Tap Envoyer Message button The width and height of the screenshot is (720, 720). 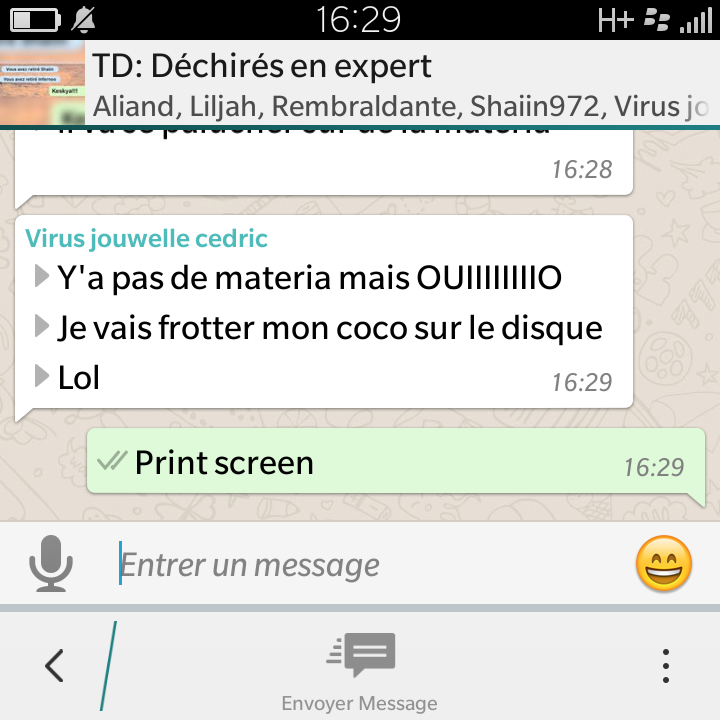pyautogui.click(x=360, y=670)
